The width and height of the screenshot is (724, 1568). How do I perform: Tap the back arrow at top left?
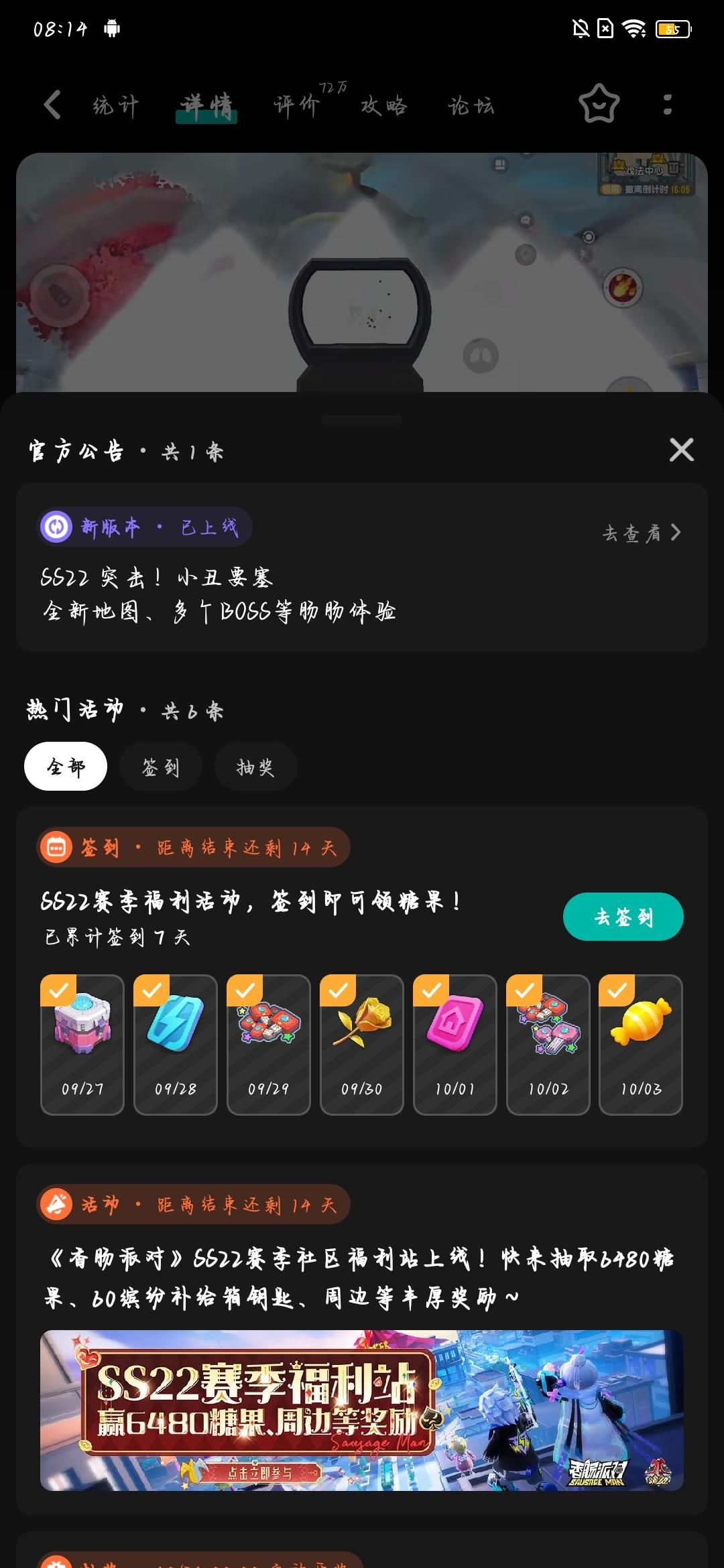(x=52, y=105)
